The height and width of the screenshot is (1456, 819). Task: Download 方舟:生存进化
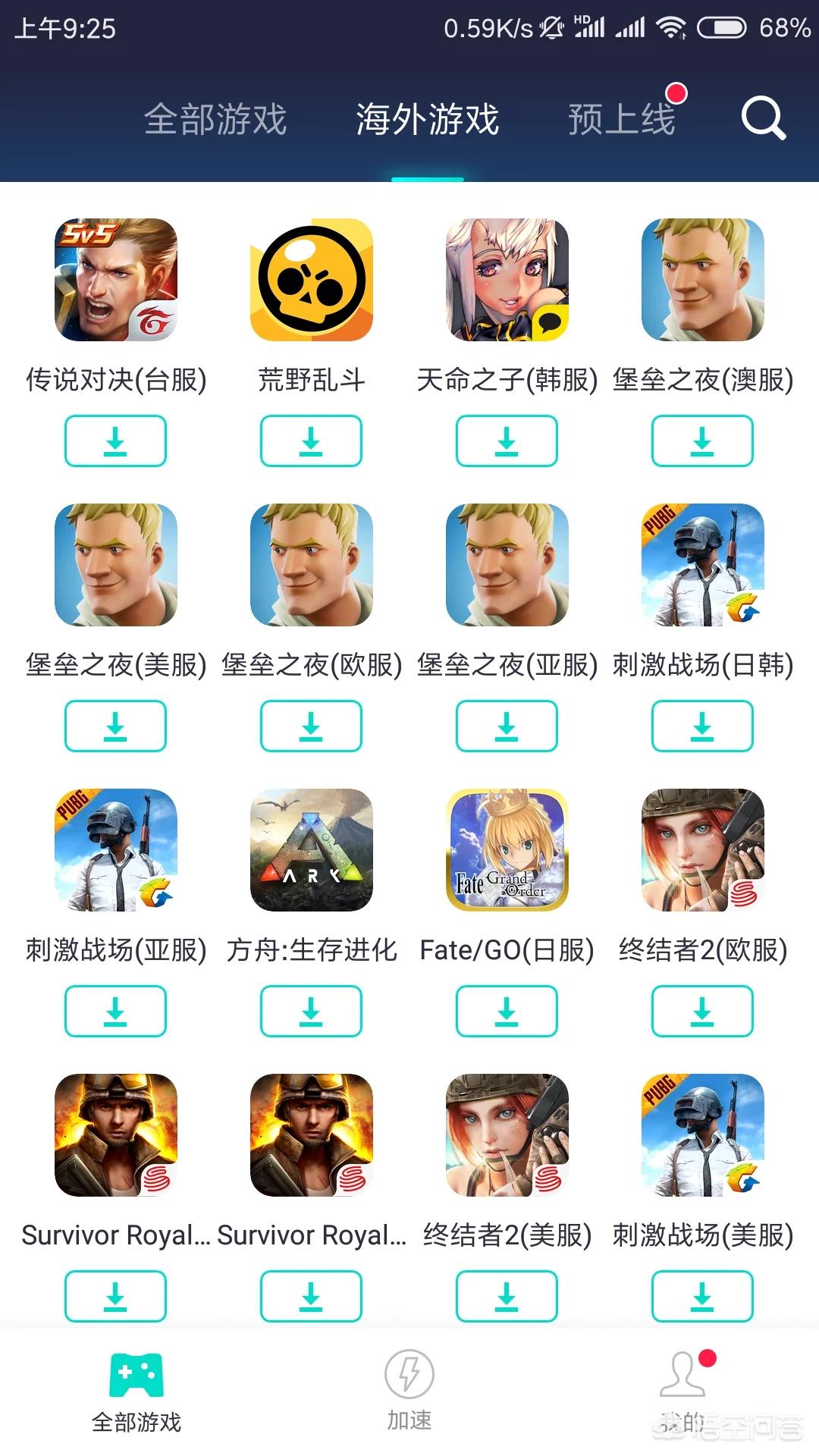click(311, 1011)
